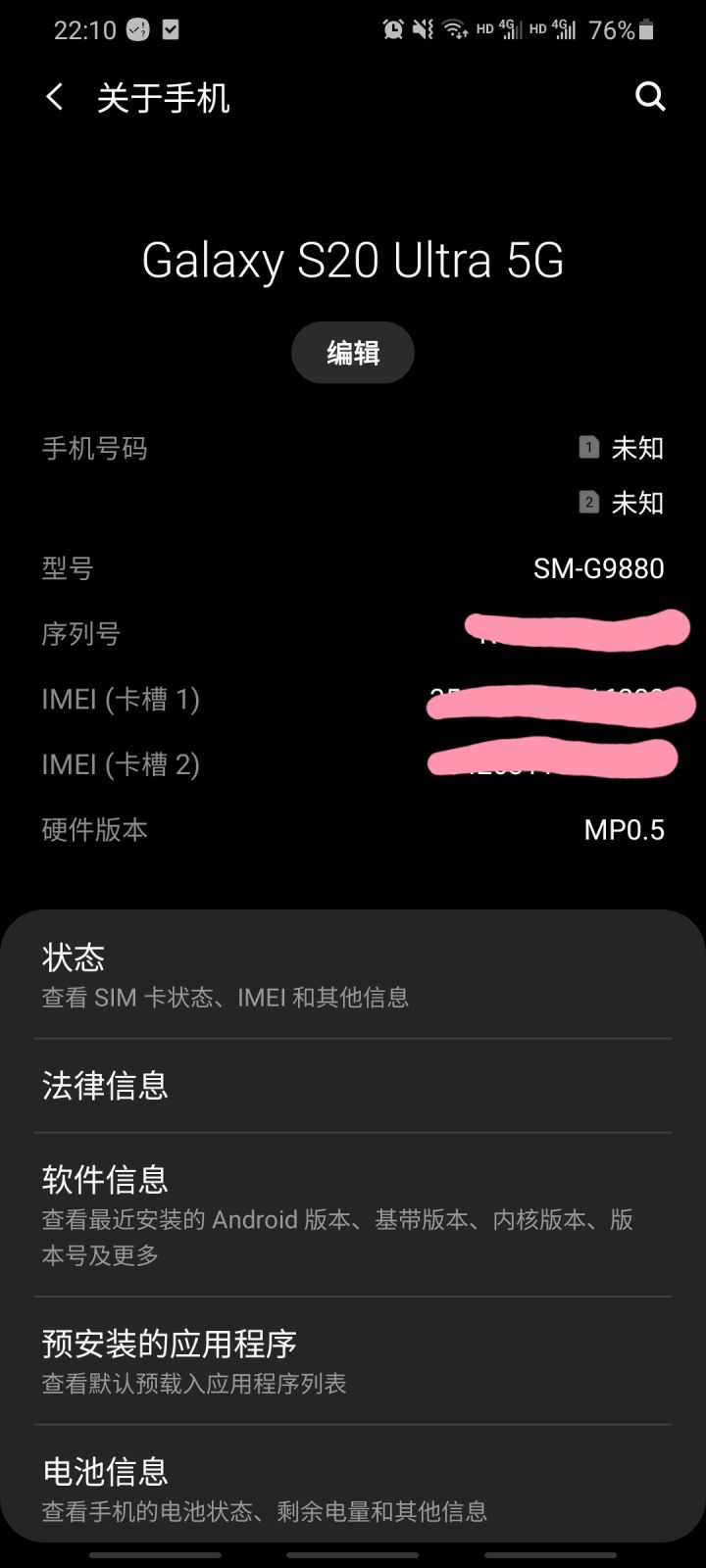Screen dimensions: 706x1568
Task: Open 状态 to view SIM status
Action: (x=353, y=975)
